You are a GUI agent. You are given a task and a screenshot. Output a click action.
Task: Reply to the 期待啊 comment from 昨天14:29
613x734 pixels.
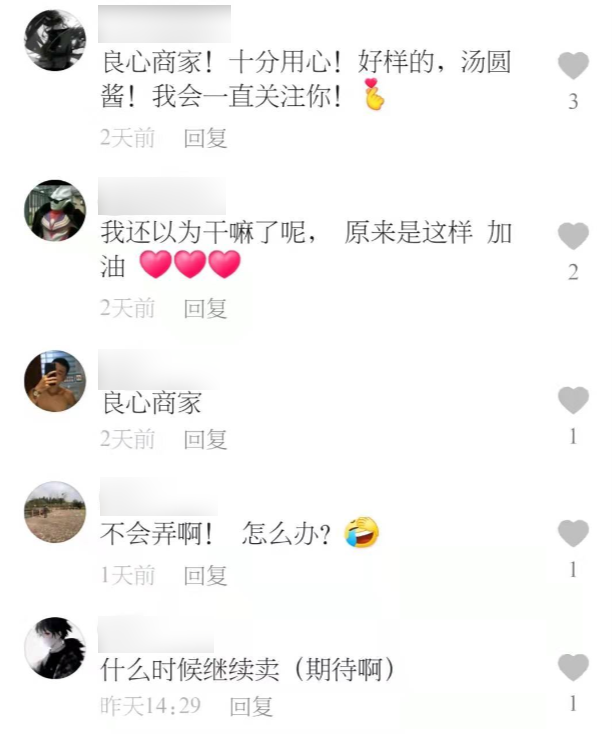pyautogui.click(x=251, y=706)
